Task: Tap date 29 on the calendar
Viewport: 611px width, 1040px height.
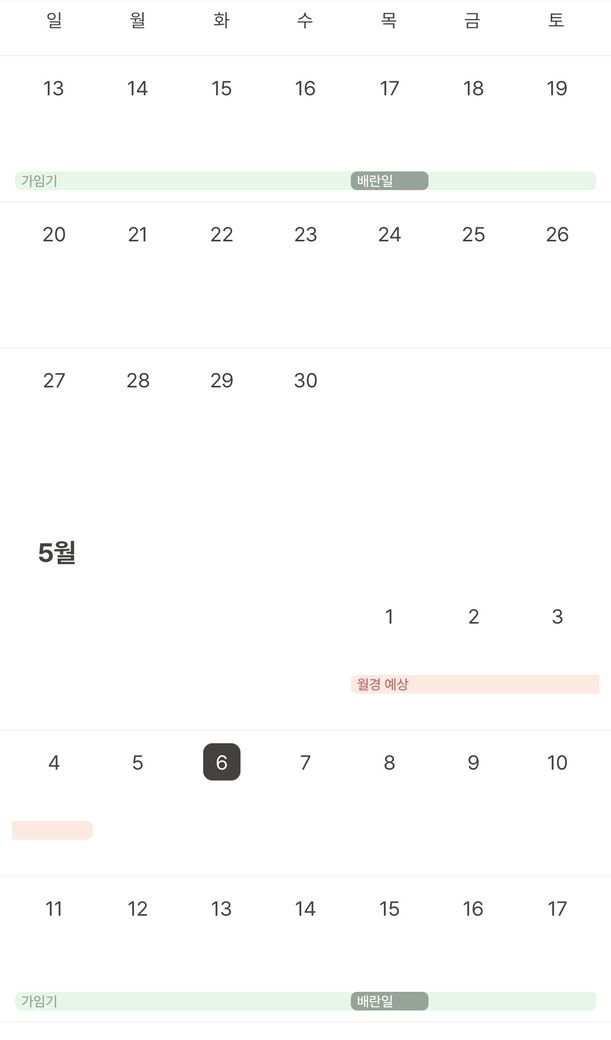Action: (x=221, y=381)
